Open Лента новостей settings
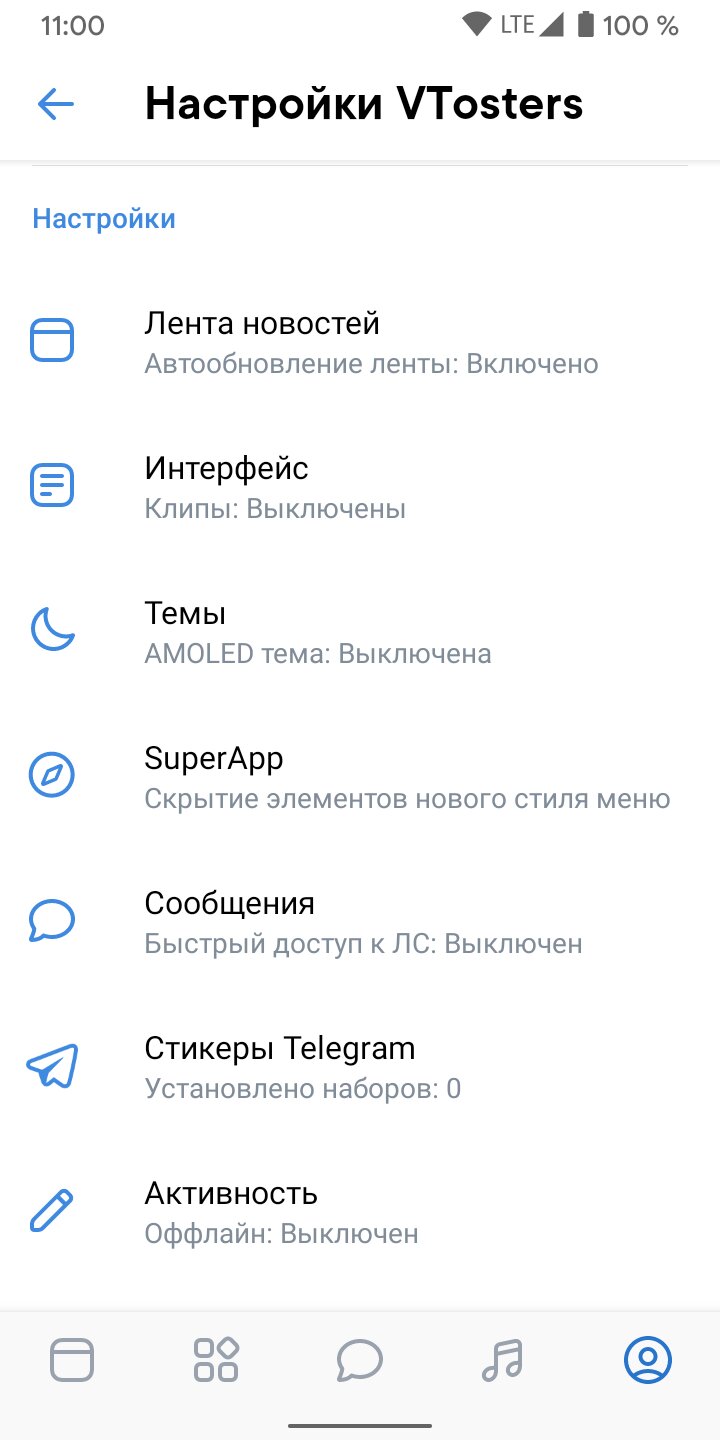Viewport: 720px width, 1440px height. click(360, 342)
